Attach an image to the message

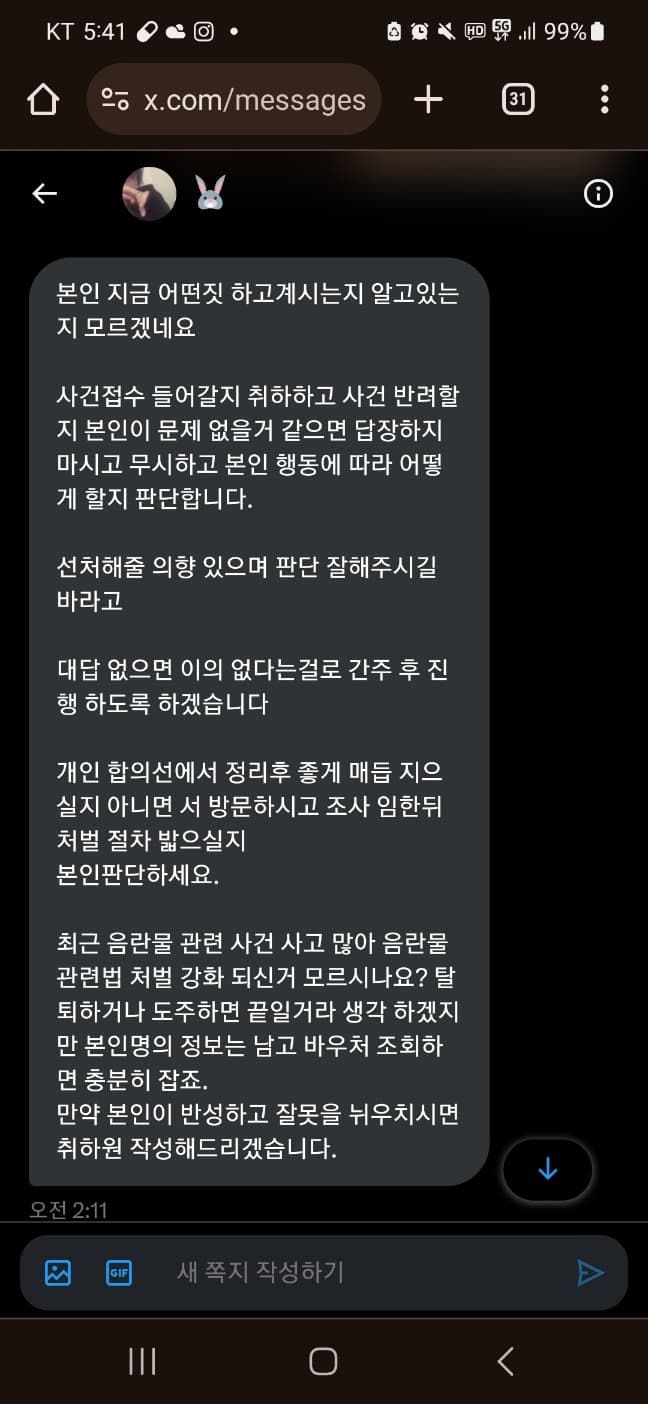[58, 1272]
